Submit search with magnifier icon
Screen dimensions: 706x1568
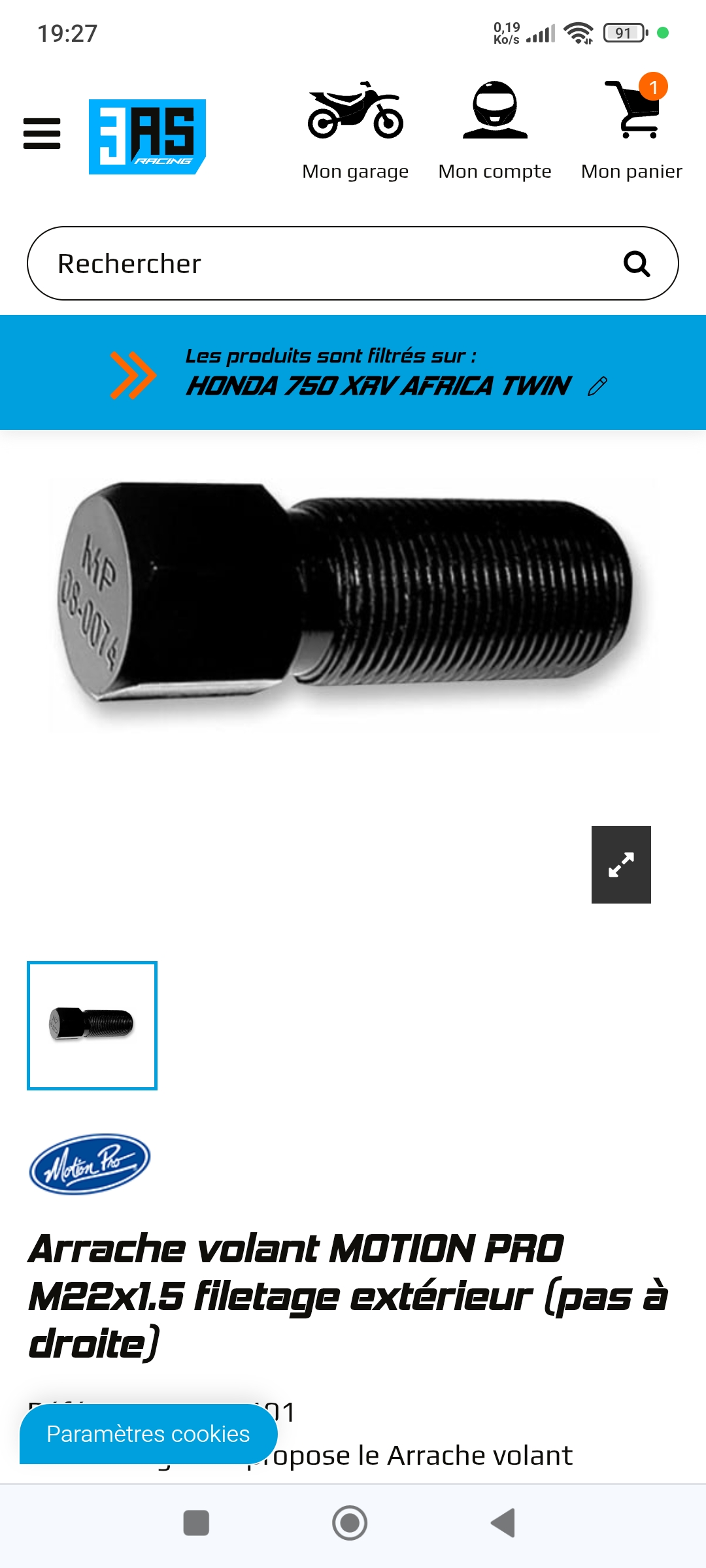click(x=637, y=264)
